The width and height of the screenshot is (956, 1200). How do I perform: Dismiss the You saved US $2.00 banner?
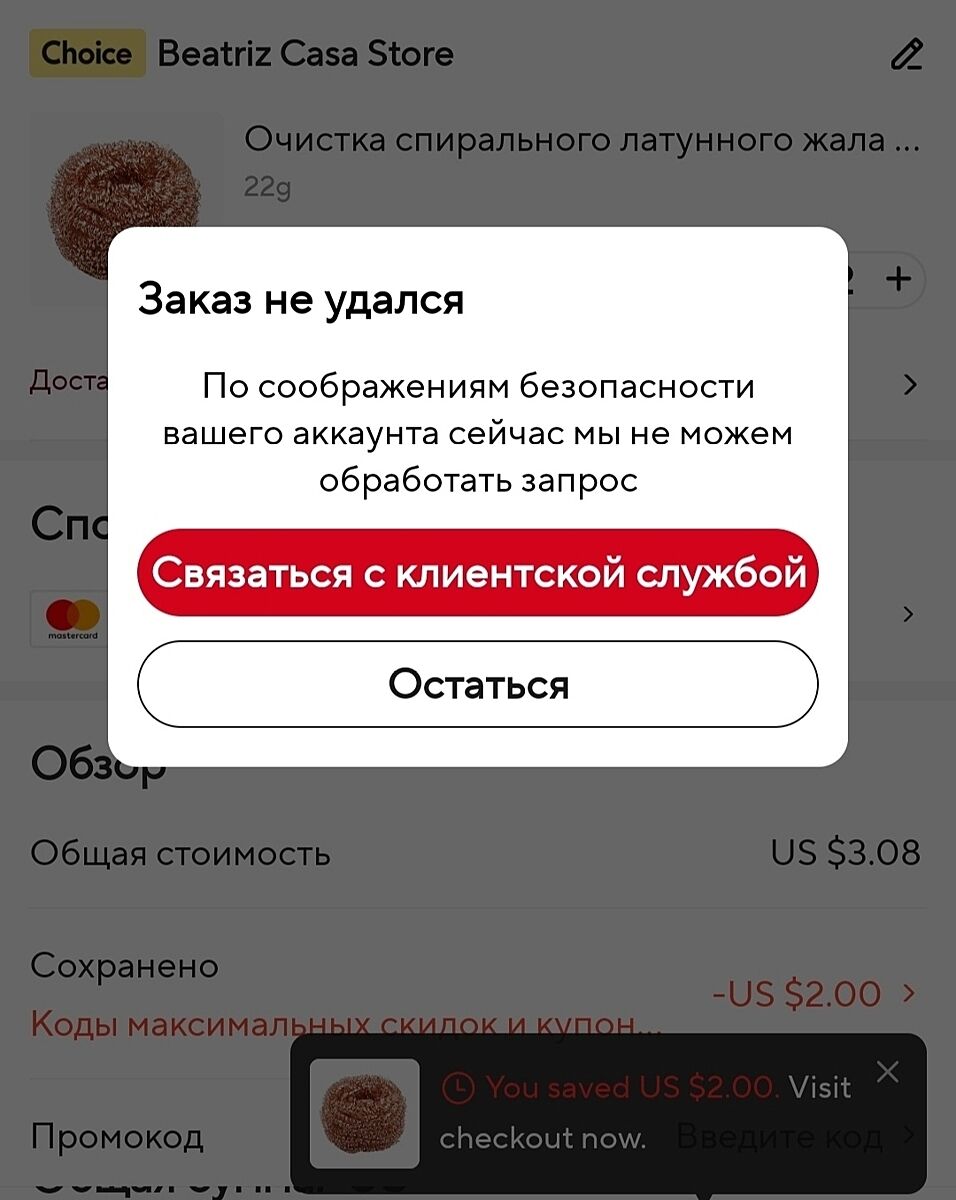[x=887, y=1072]
